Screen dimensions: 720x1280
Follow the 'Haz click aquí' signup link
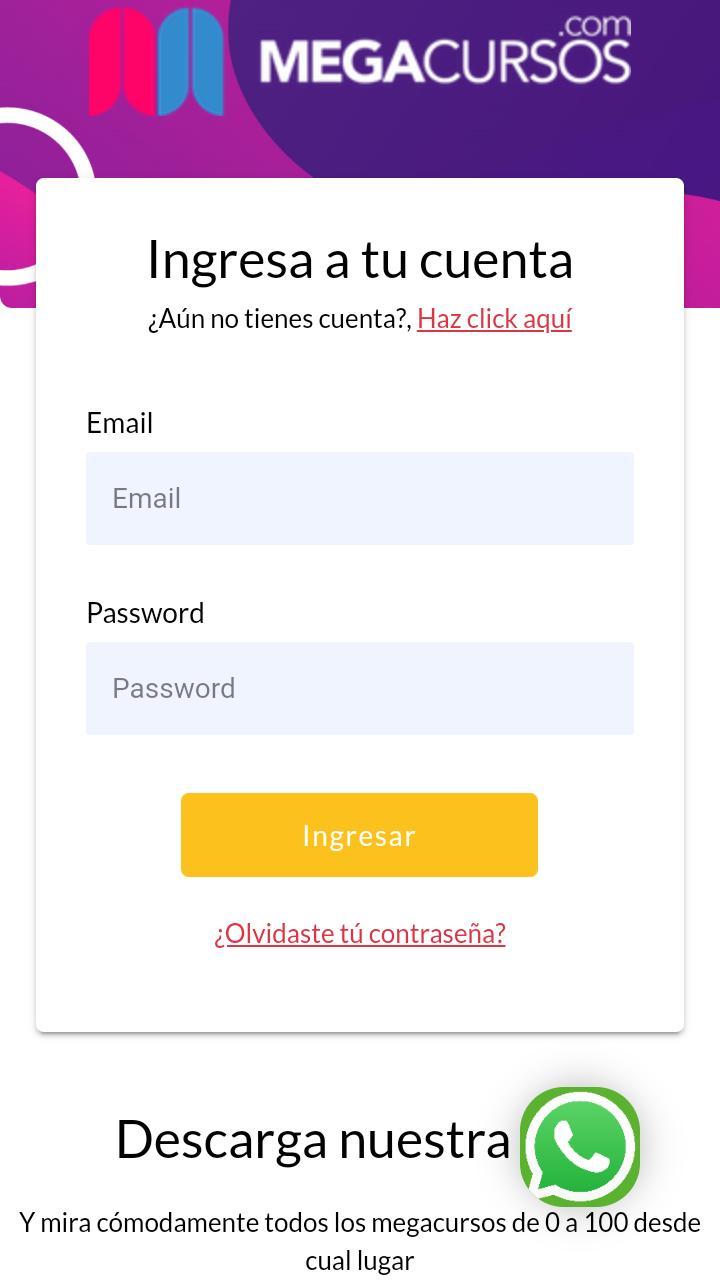494,319
